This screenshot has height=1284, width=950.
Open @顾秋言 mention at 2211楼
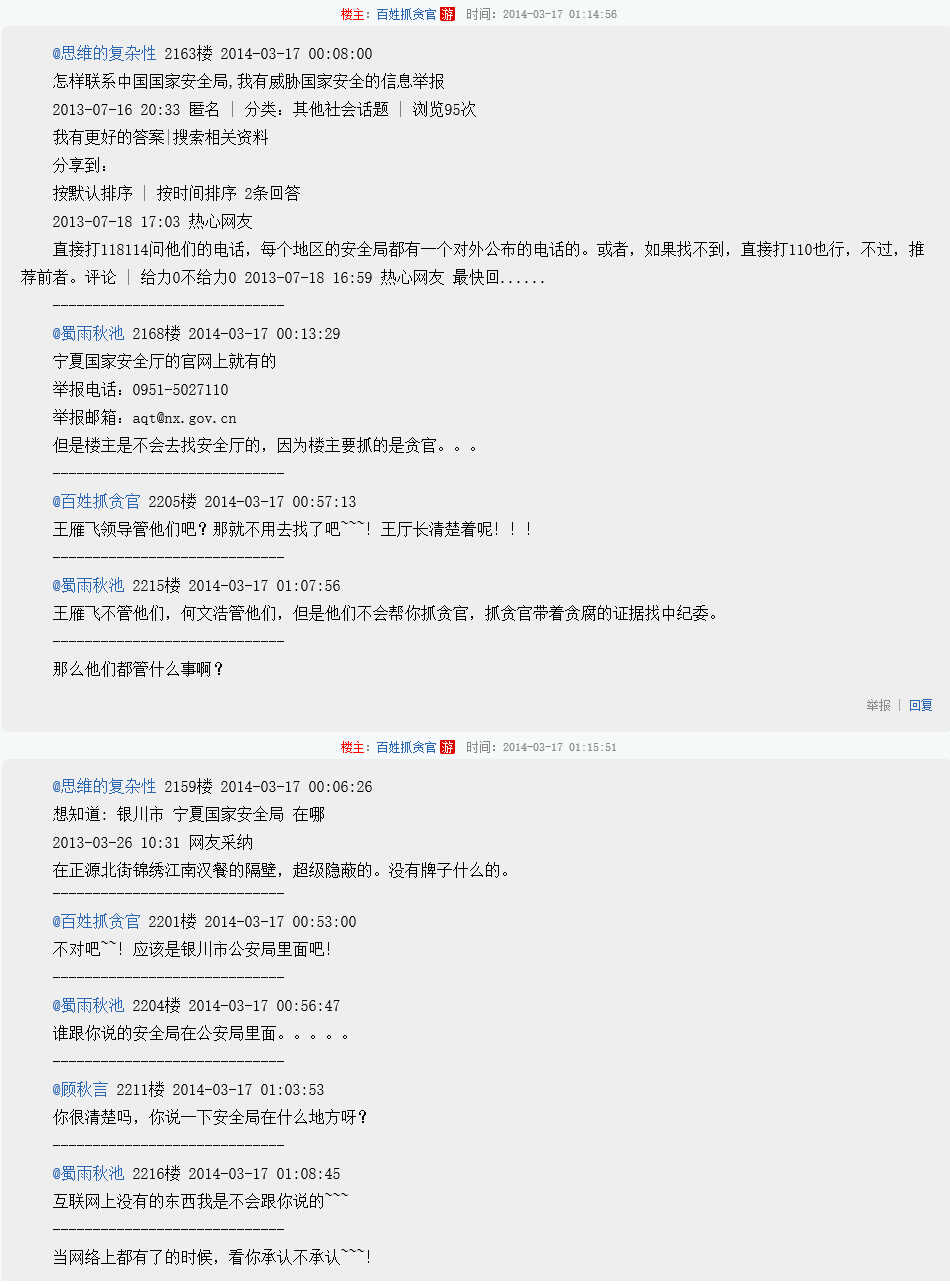click(81, 1090)
